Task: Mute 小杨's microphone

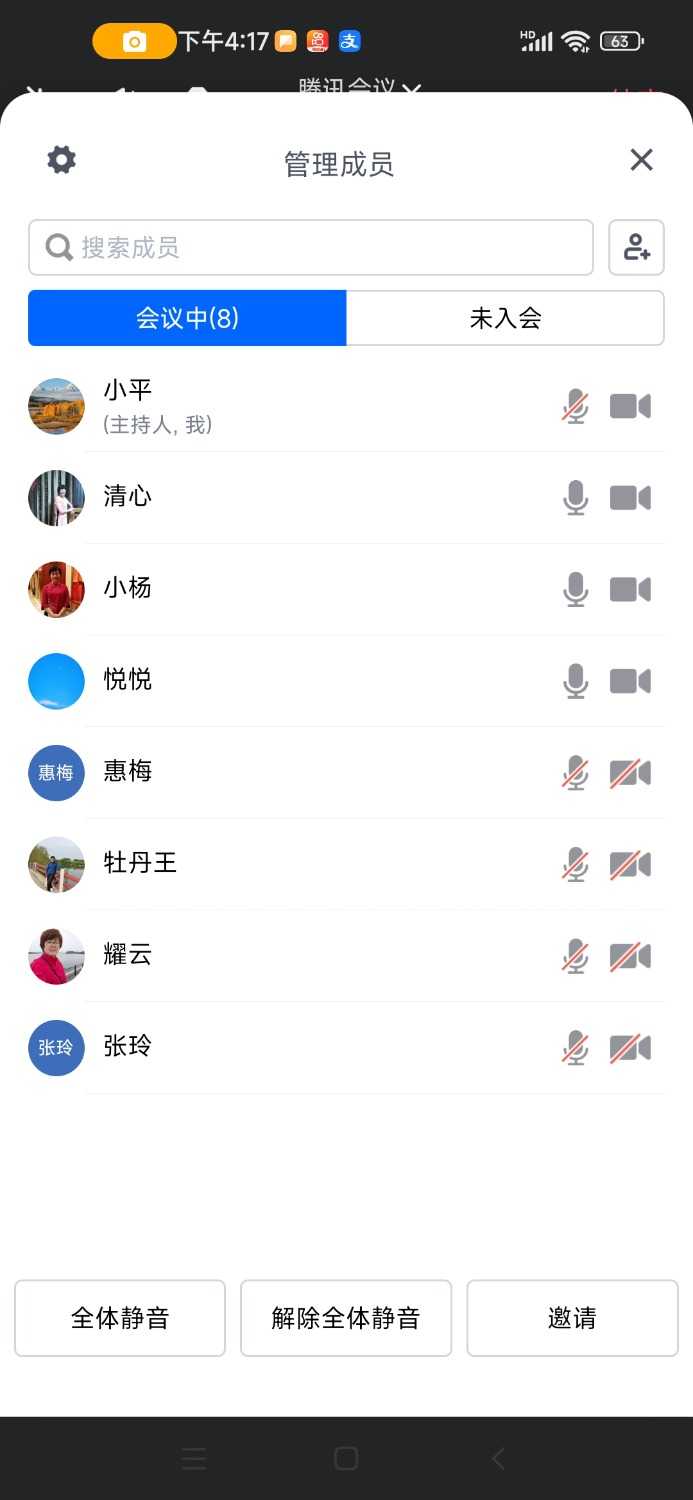Action: coord(576,590)
